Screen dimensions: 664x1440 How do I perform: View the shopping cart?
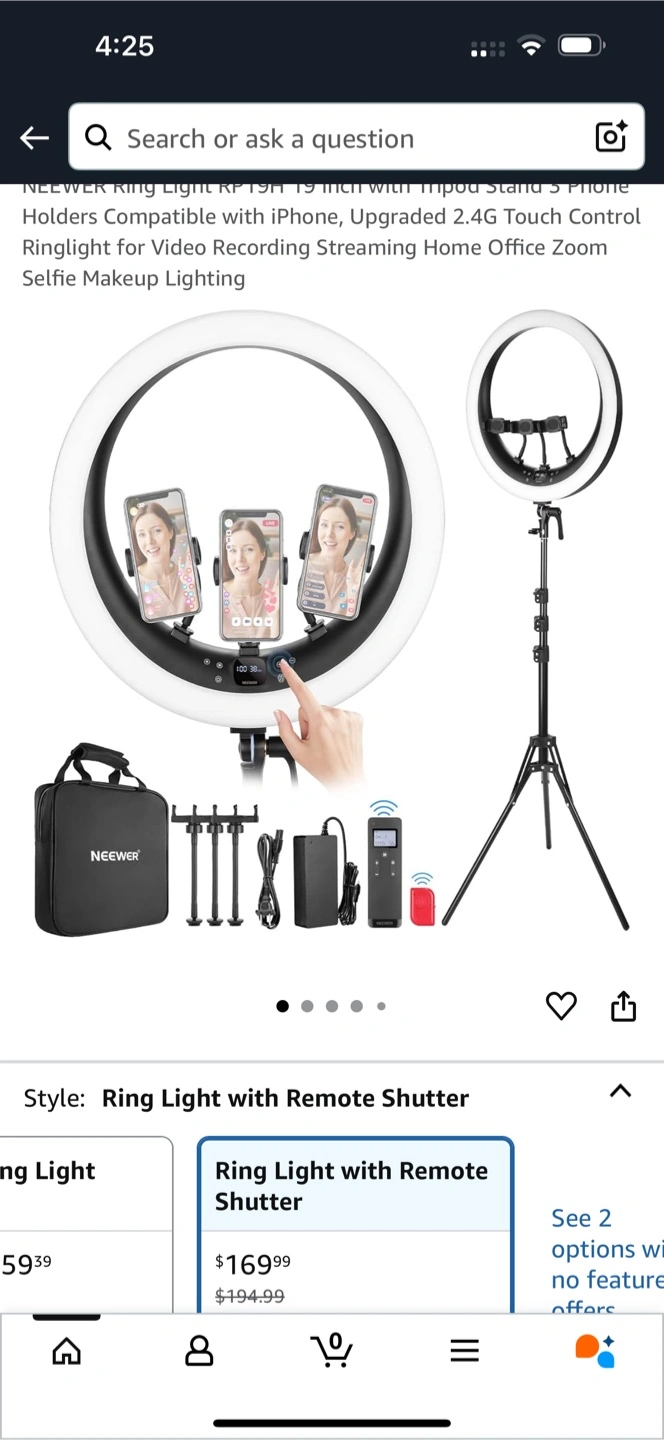click(x=331, y=1352)
